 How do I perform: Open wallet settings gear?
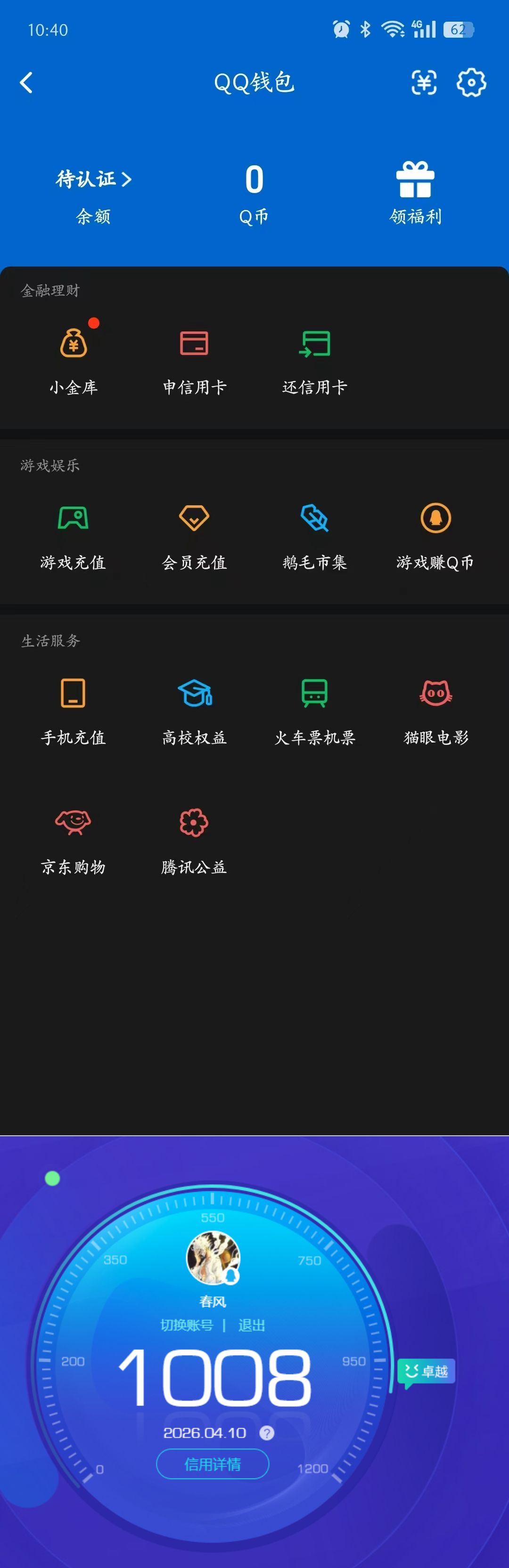(x=471, y=83)
